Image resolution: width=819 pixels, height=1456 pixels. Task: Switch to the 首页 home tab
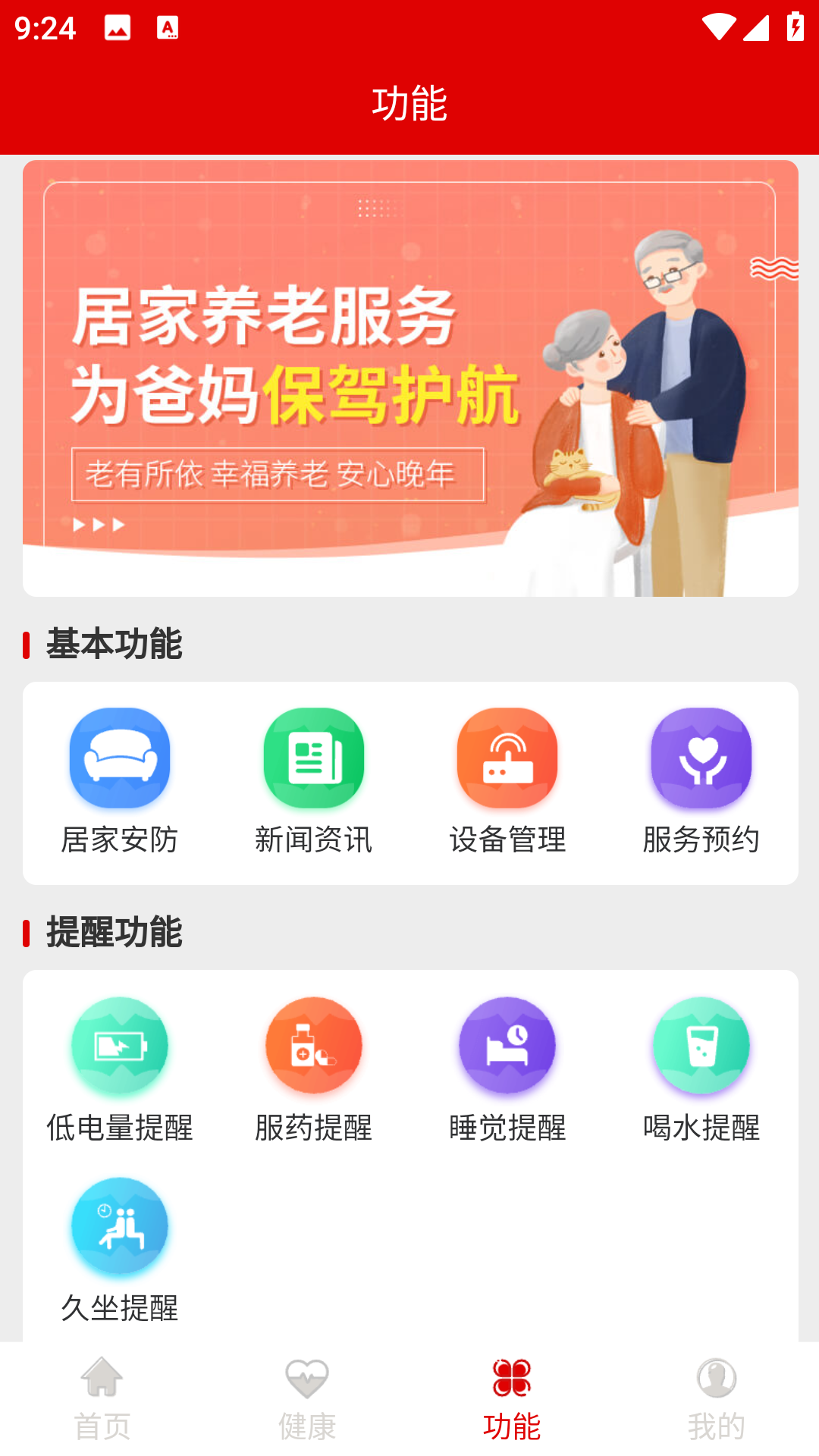102,1399
